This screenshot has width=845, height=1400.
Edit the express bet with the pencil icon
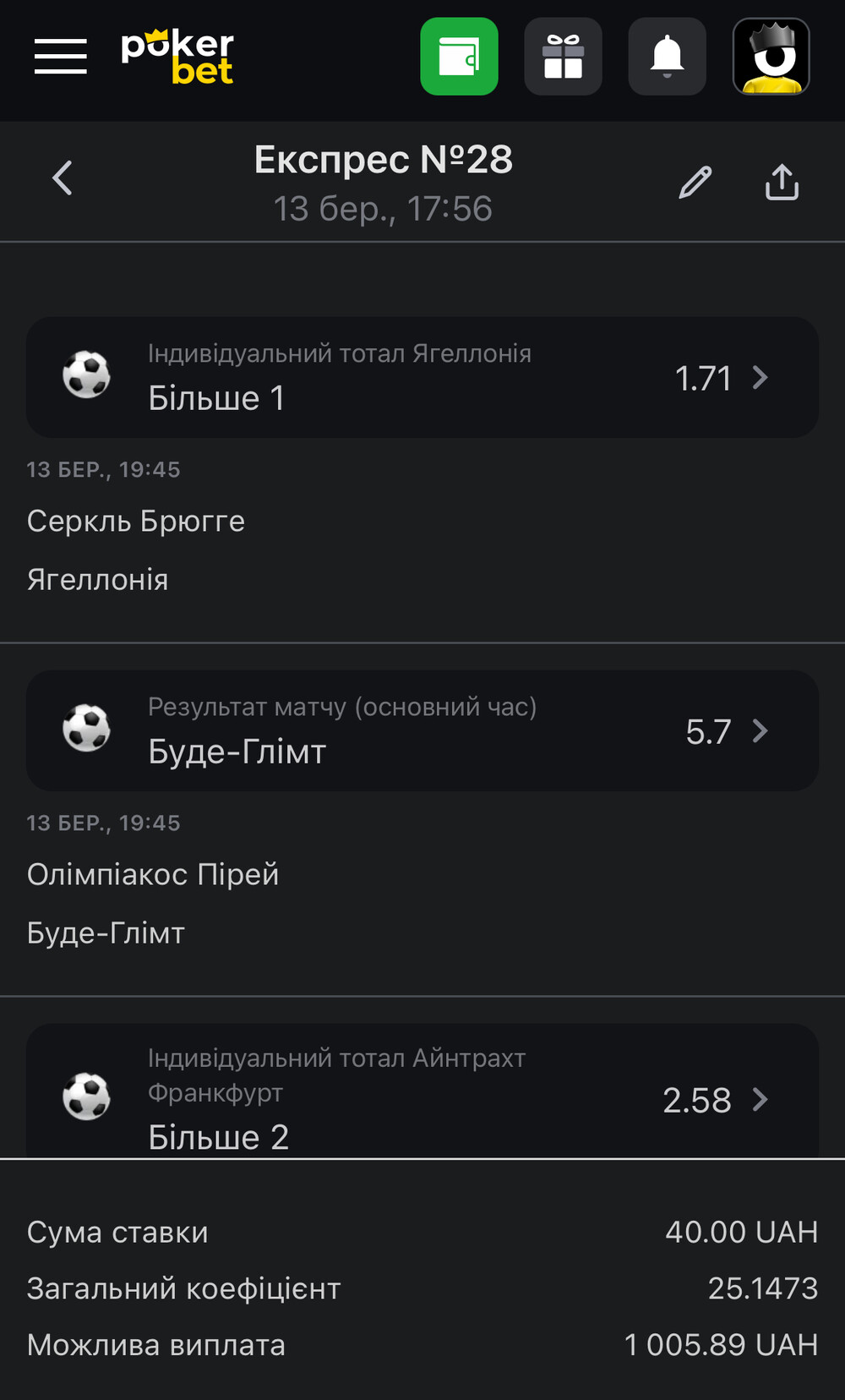tap(695, 182)
